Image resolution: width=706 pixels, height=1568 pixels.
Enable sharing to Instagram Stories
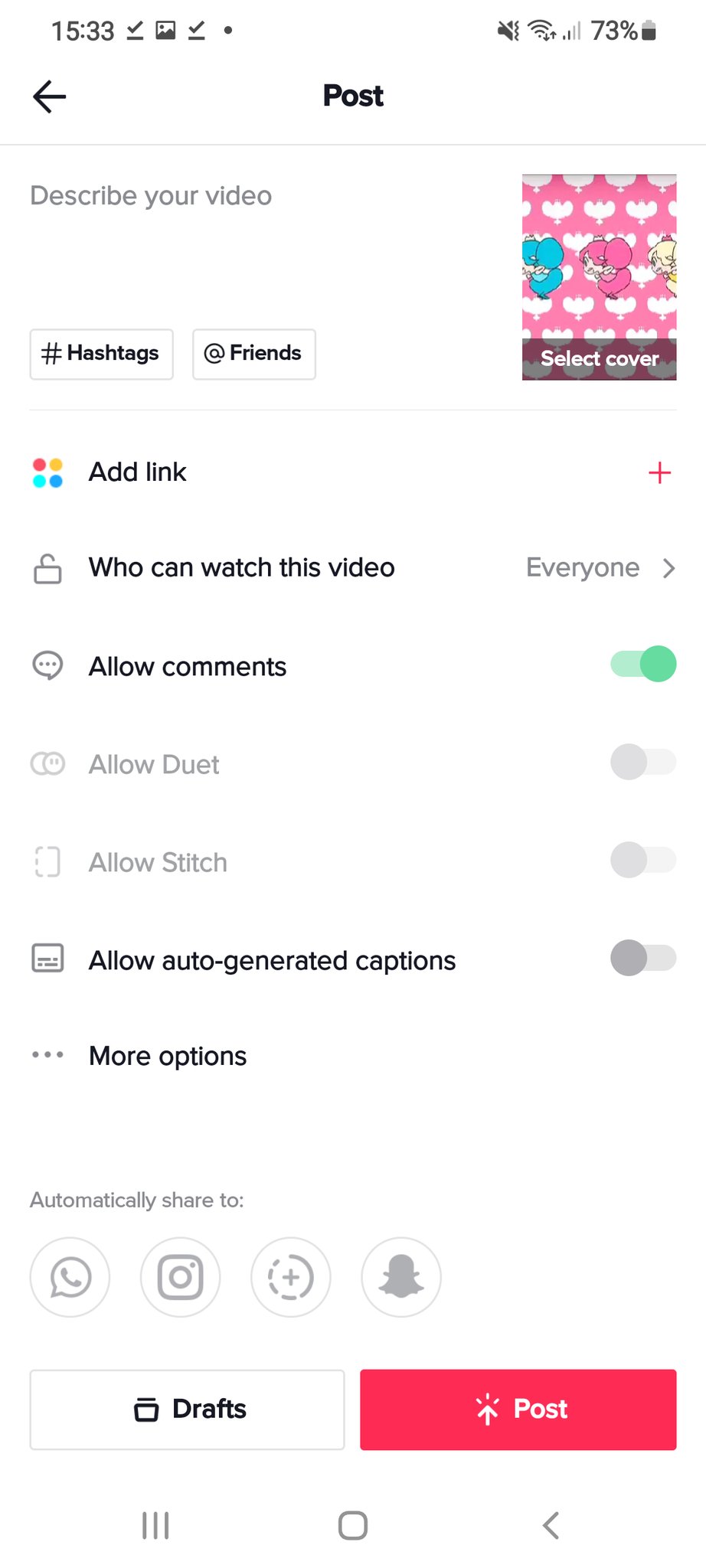[291, 1277]
